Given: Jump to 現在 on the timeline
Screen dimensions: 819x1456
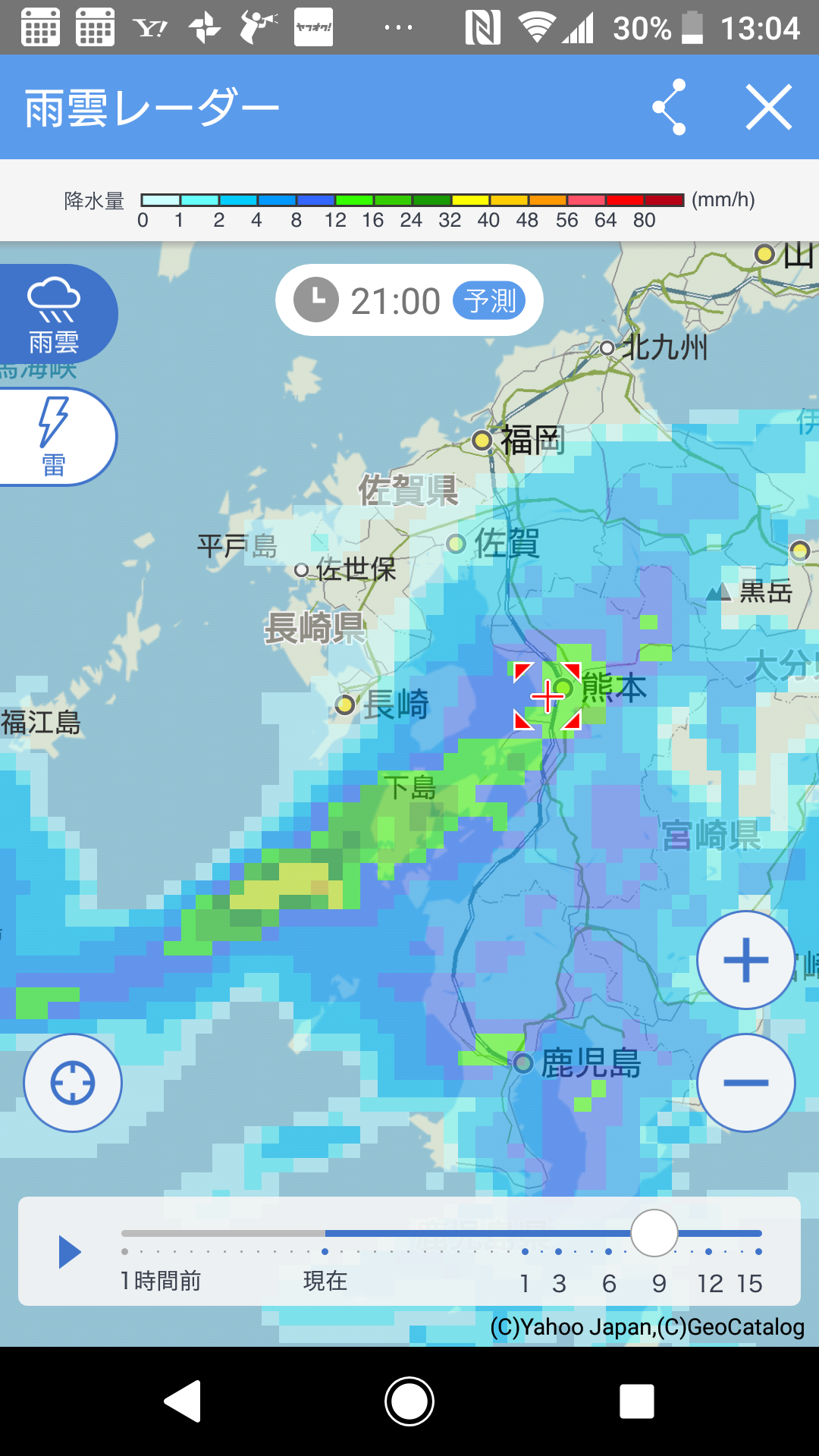Looking at the screenshot, I should point(325,1251).
